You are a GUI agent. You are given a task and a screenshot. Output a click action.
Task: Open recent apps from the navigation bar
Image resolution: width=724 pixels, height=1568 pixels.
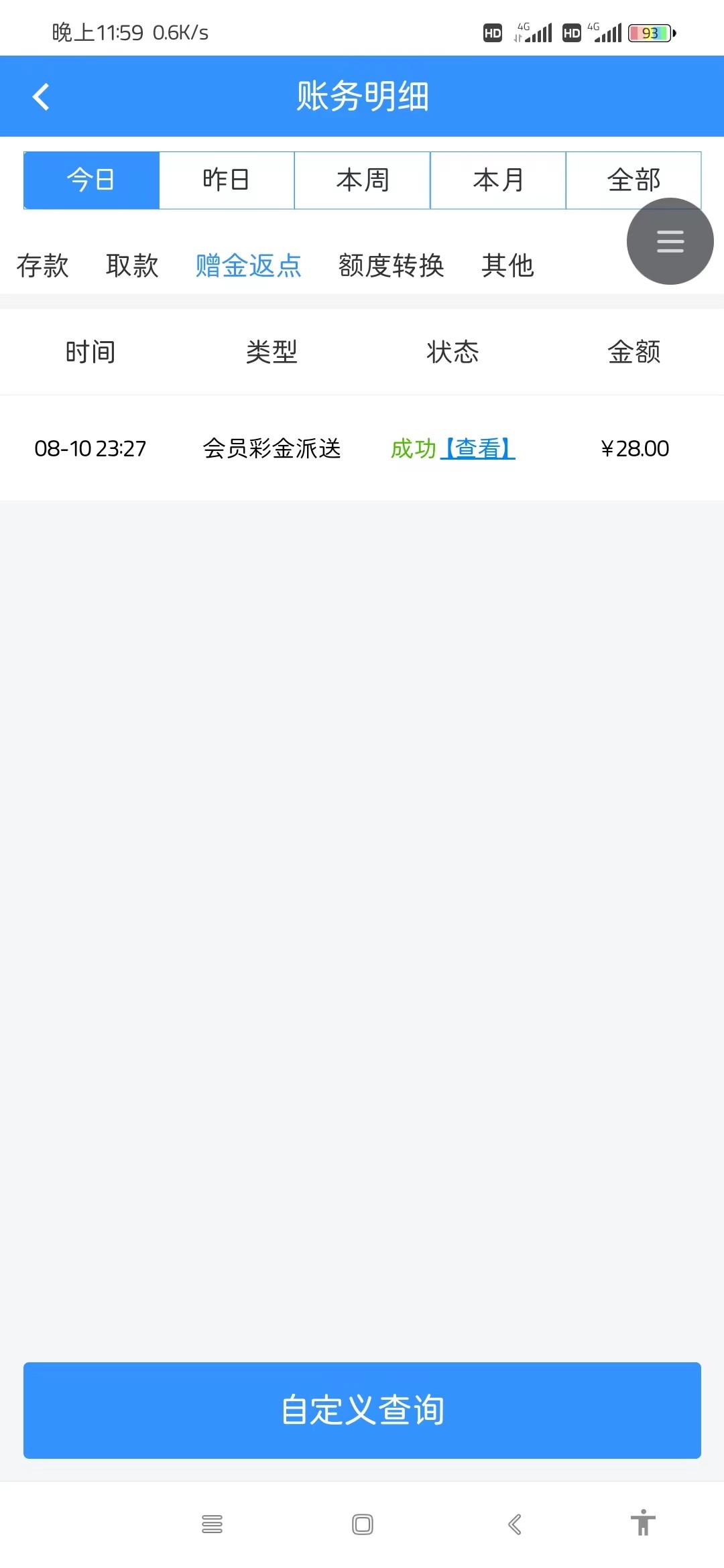[x=212, y=1524]
